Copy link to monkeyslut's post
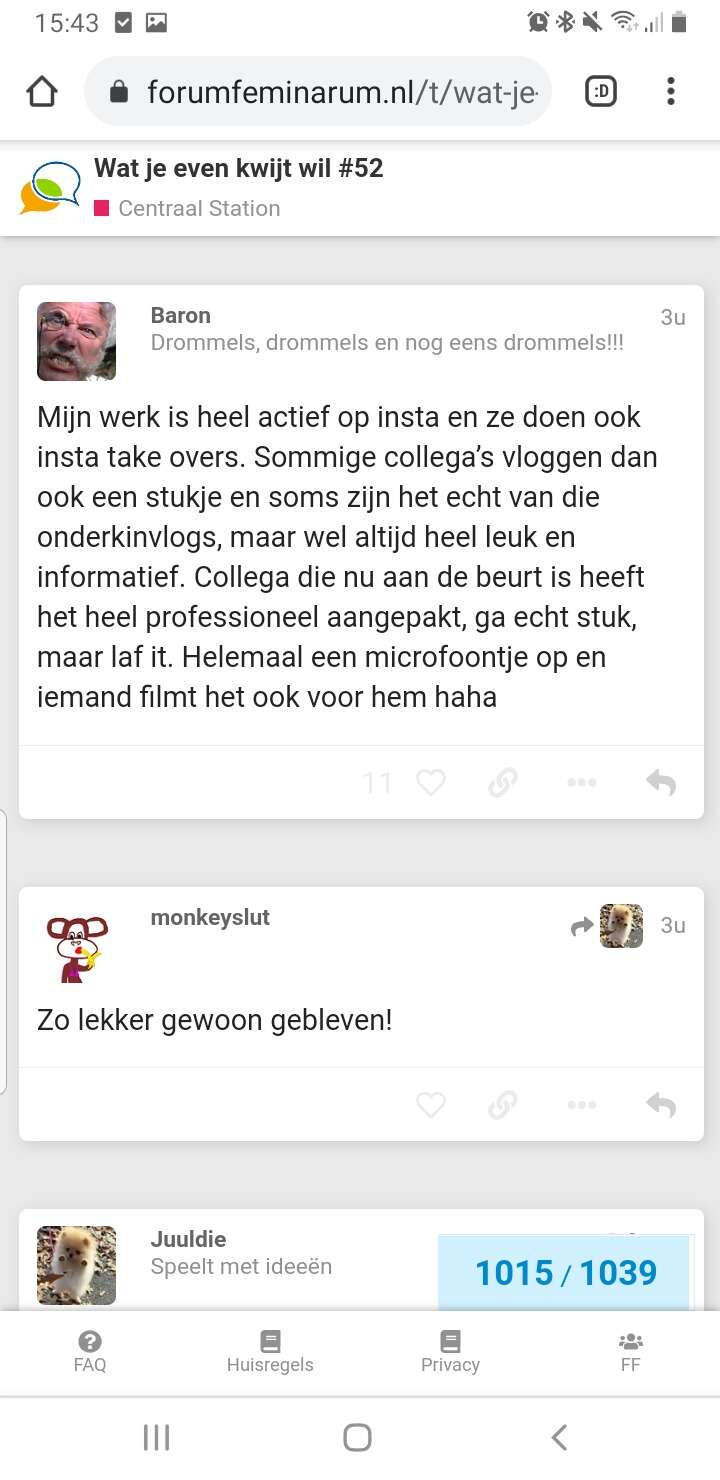The image size is (720, 1480). (x=502, y=1105)
